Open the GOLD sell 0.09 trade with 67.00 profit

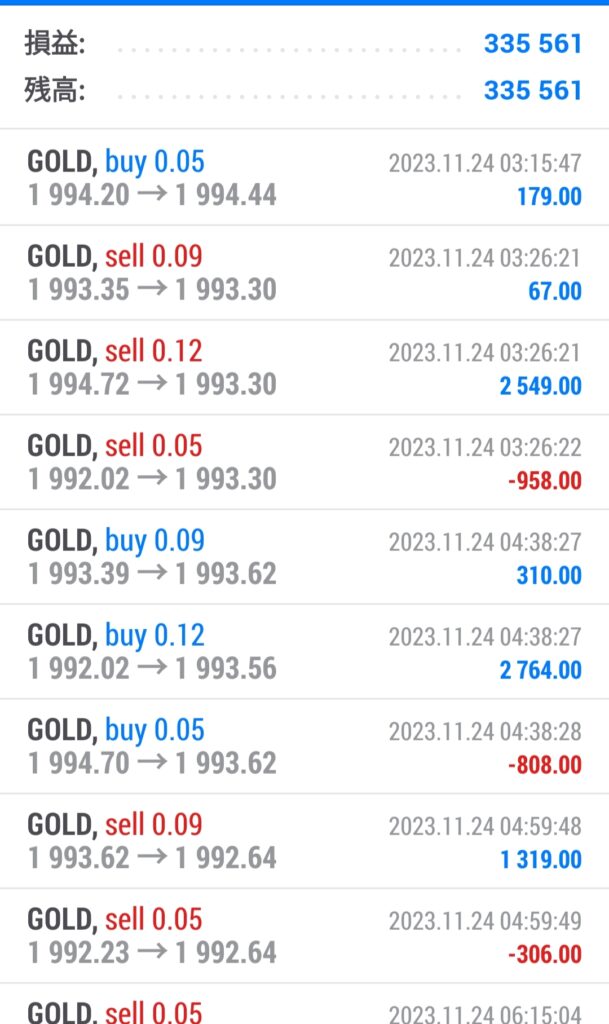pyautogui.click(x=304, y=272)
